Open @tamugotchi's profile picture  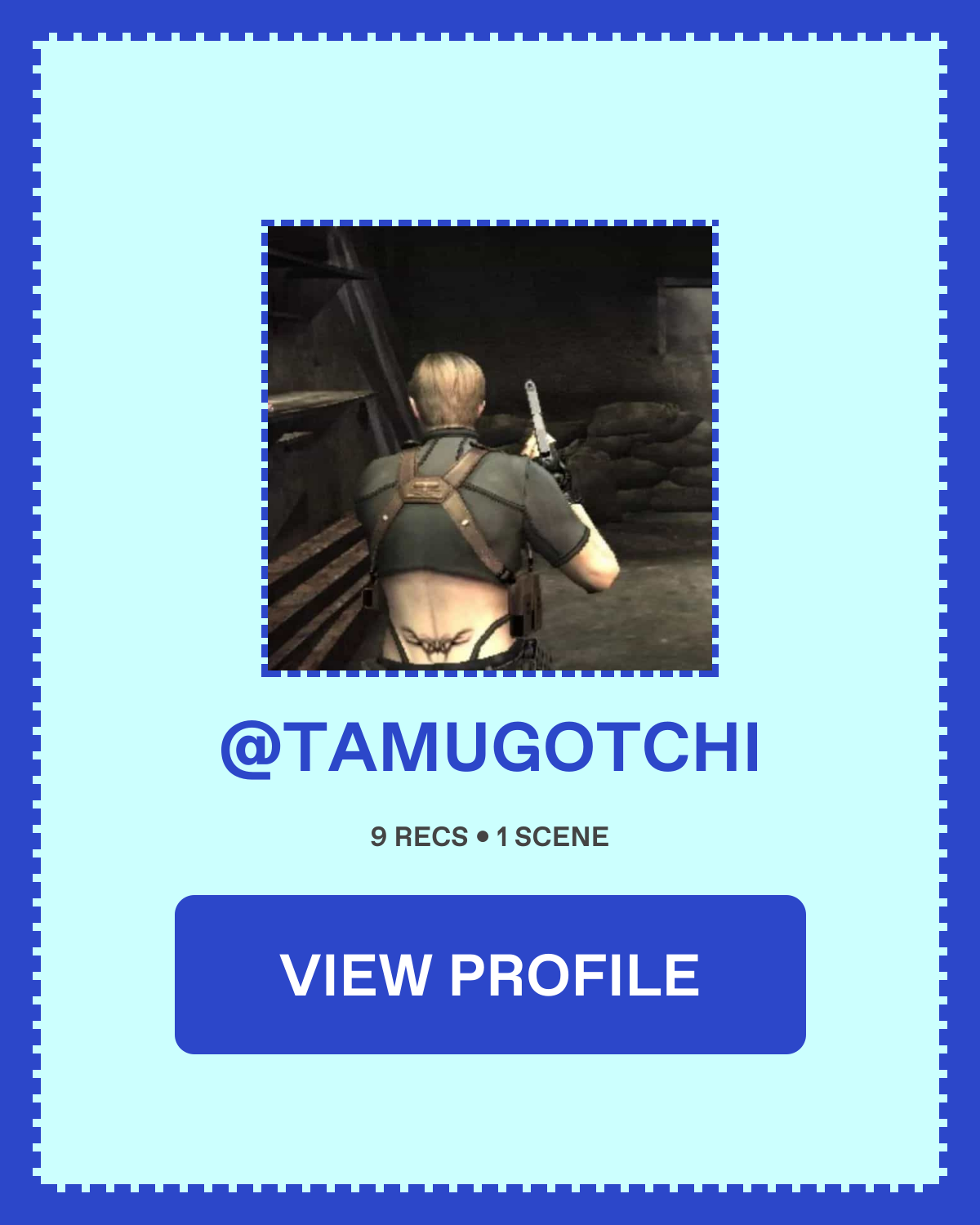click(x=490, y=448)
